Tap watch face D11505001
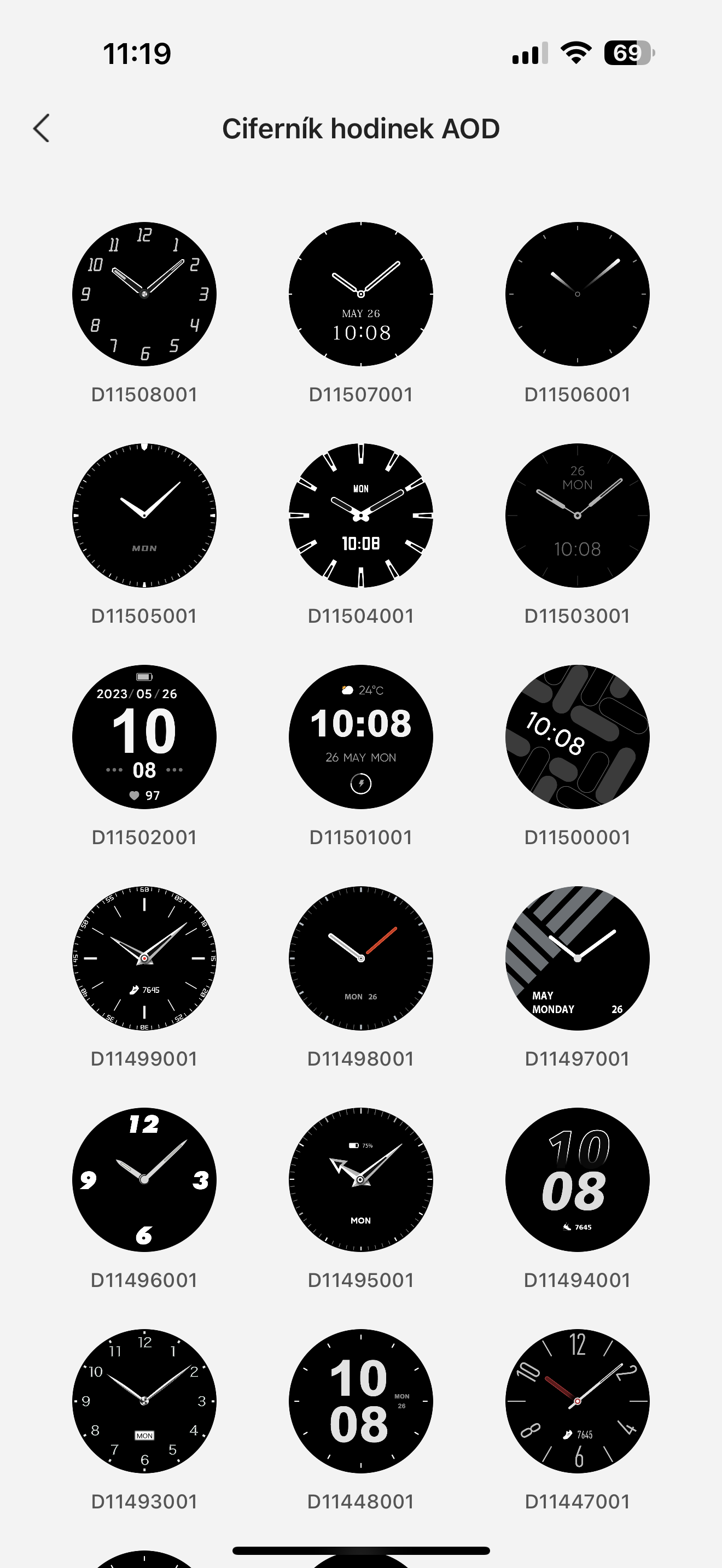Screen dimensions: 722x1568 144,516
